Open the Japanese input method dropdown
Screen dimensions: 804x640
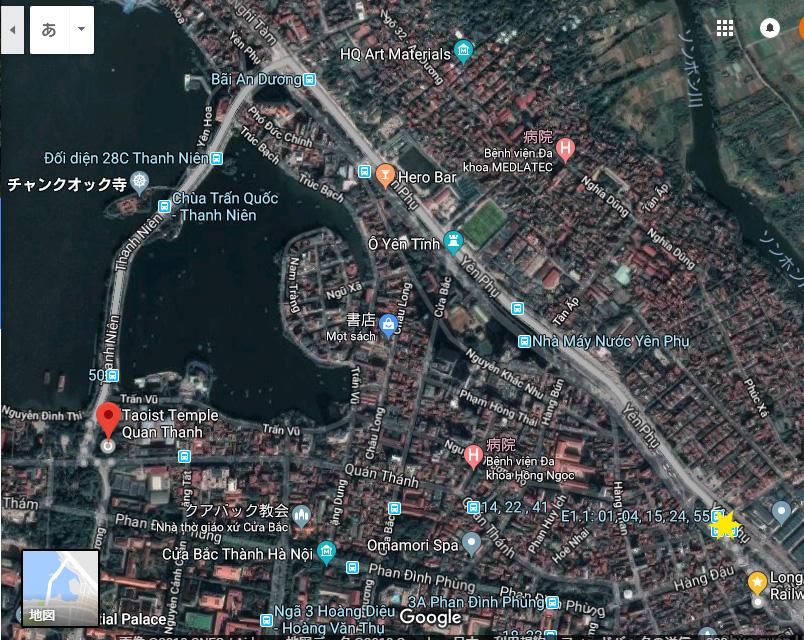pyautogui.click(x=81, y=30)
